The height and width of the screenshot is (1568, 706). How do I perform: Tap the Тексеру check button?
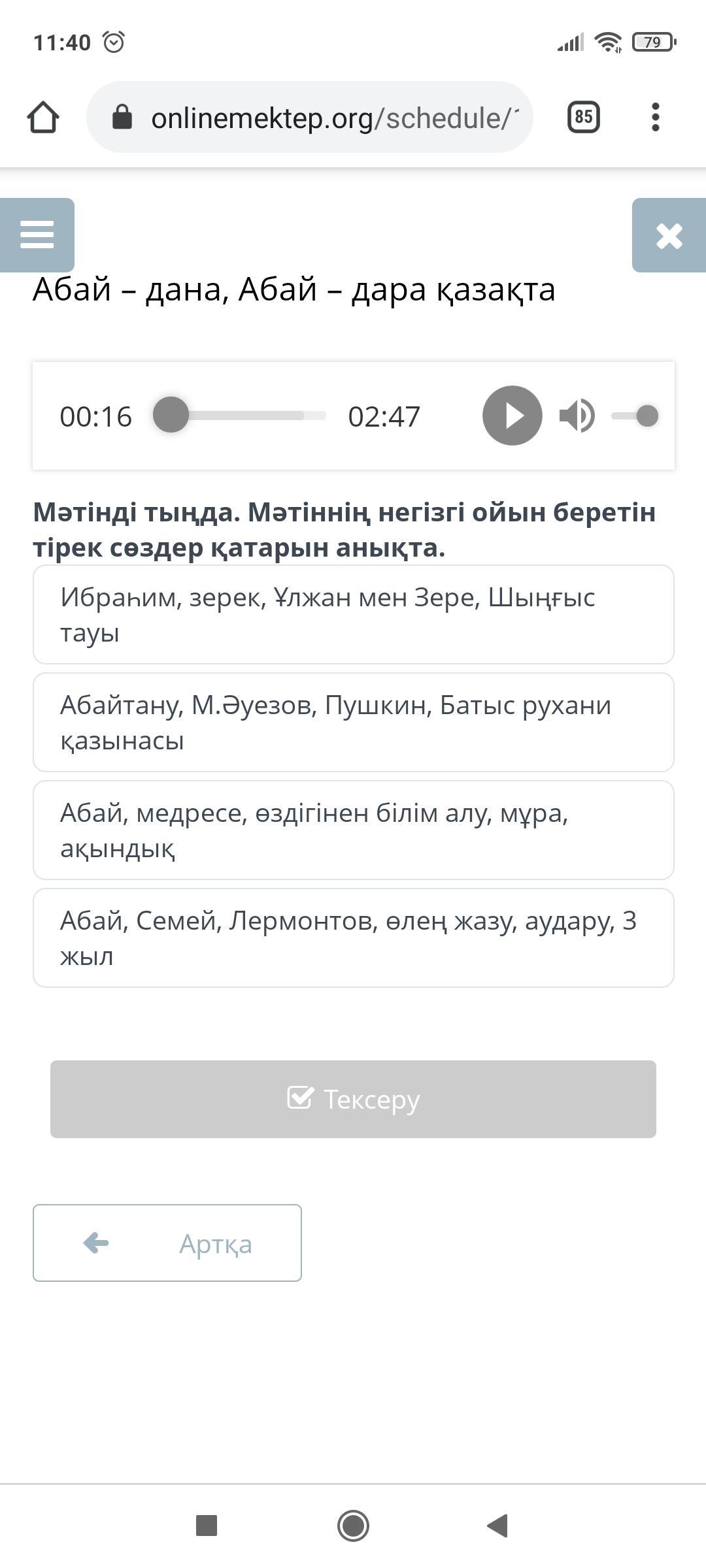coord(353,1099)
